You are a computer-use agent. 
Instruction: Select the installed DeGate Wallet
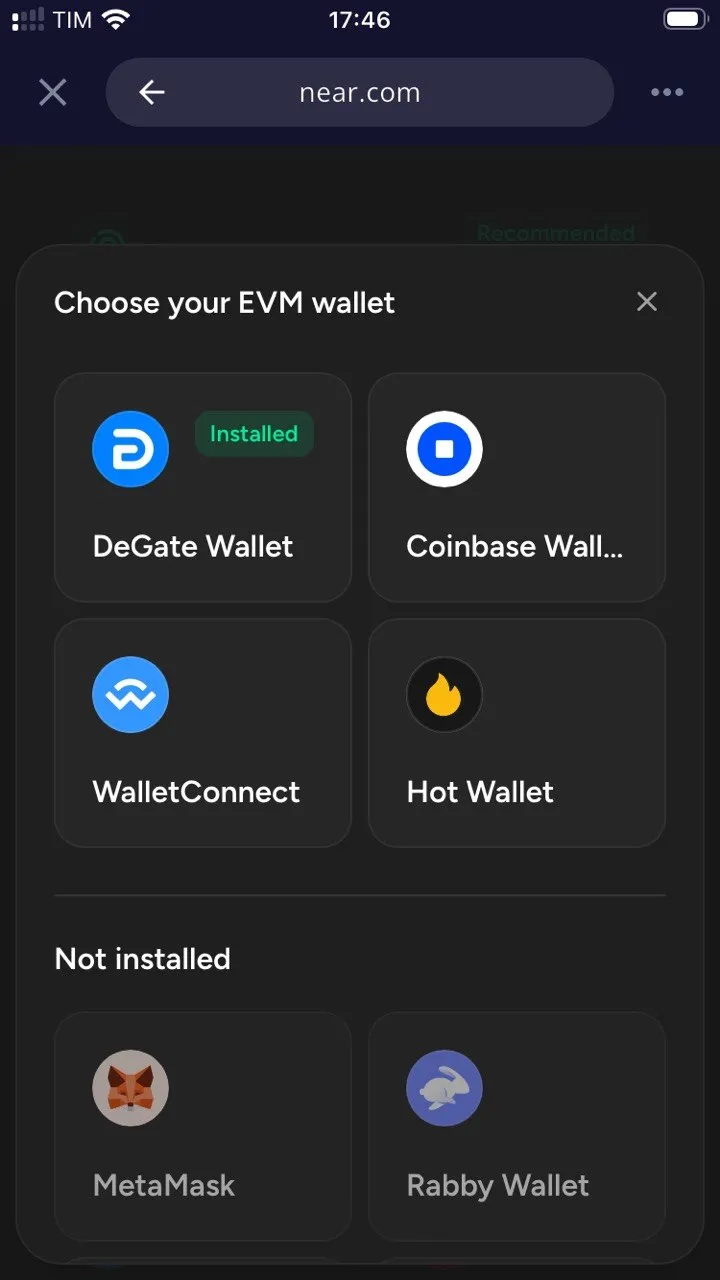[x=203, y=487]
